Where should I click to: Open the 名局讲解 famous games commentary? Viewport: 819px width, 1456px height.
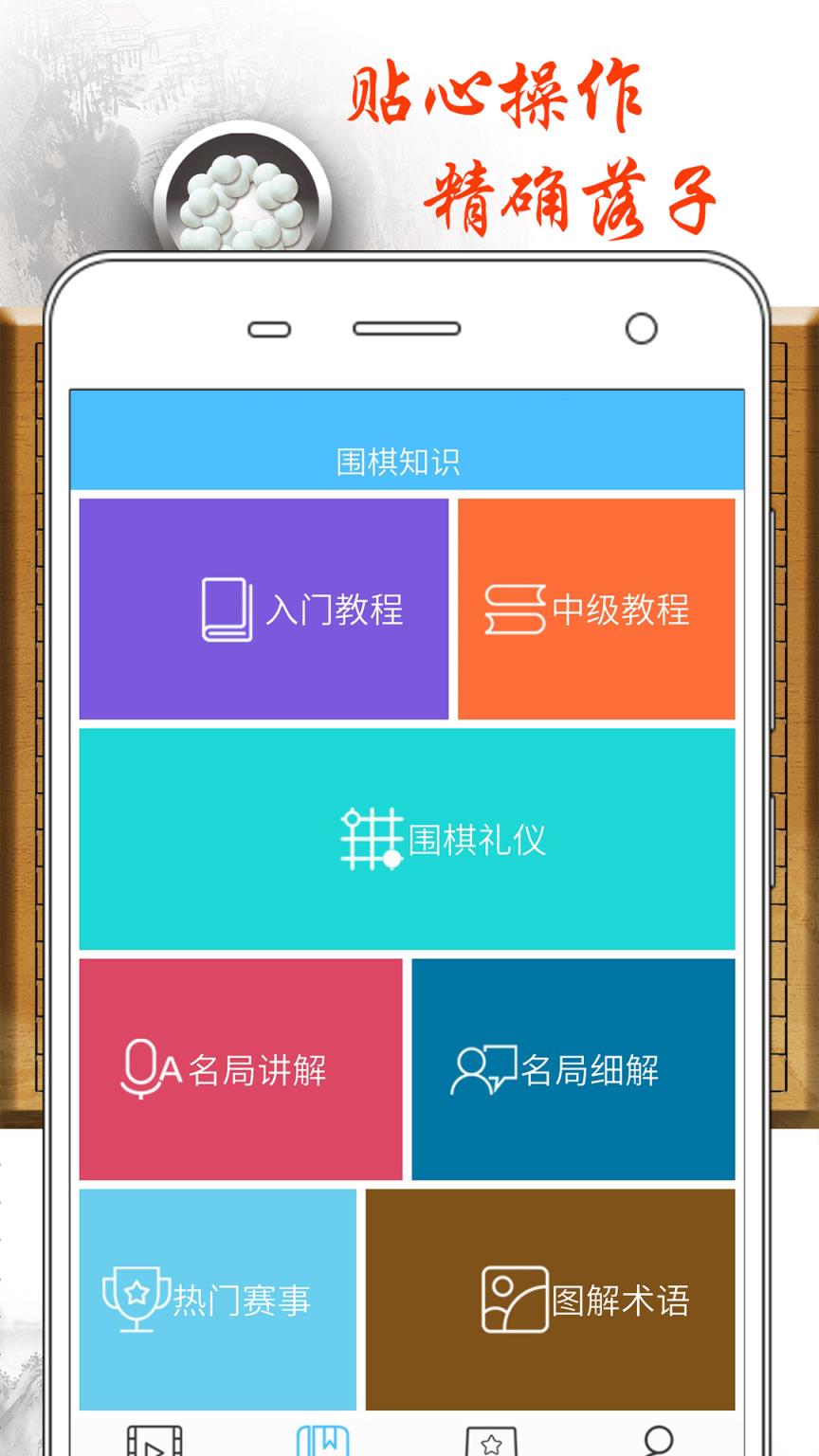click(242, 1071)
